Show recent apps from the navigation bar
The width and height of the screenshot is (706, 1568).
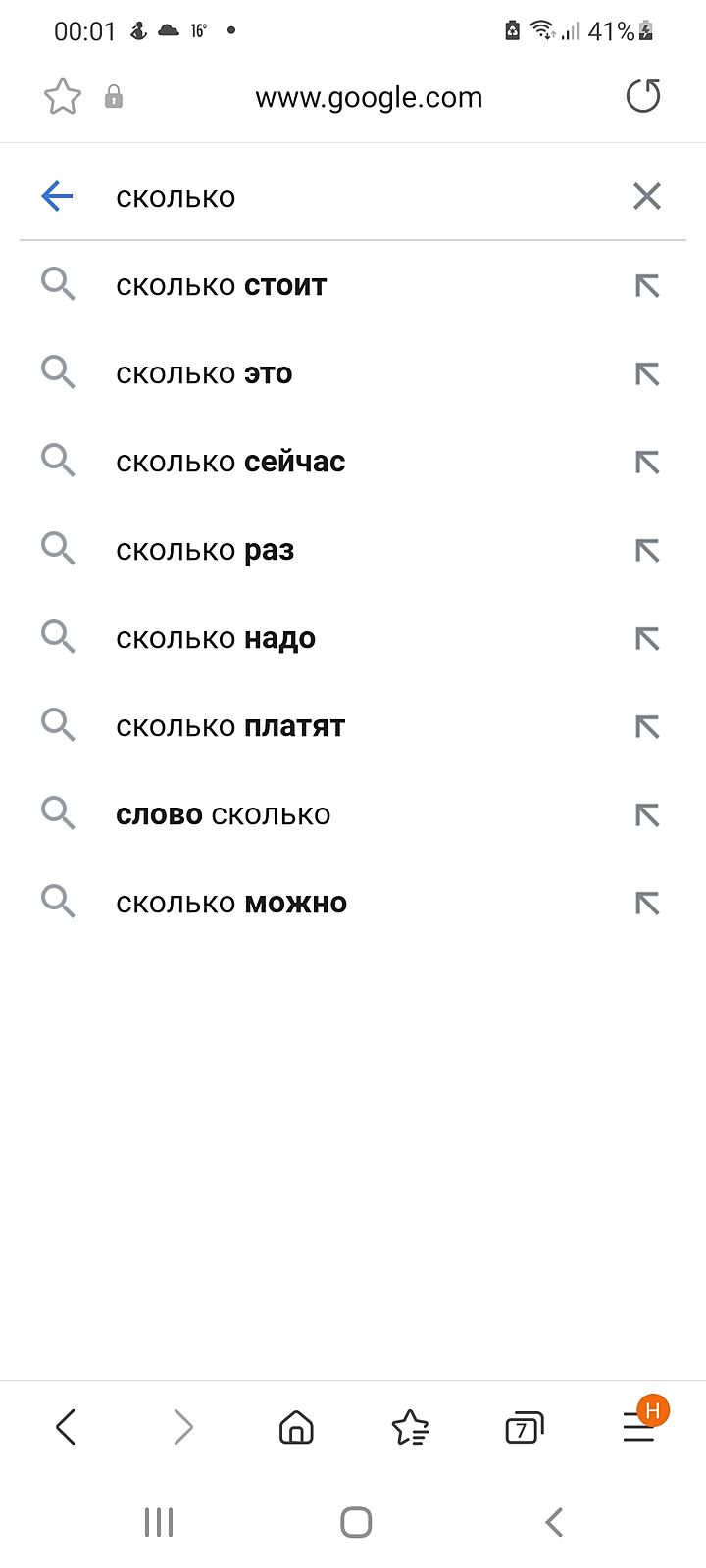pos(159,1522)
